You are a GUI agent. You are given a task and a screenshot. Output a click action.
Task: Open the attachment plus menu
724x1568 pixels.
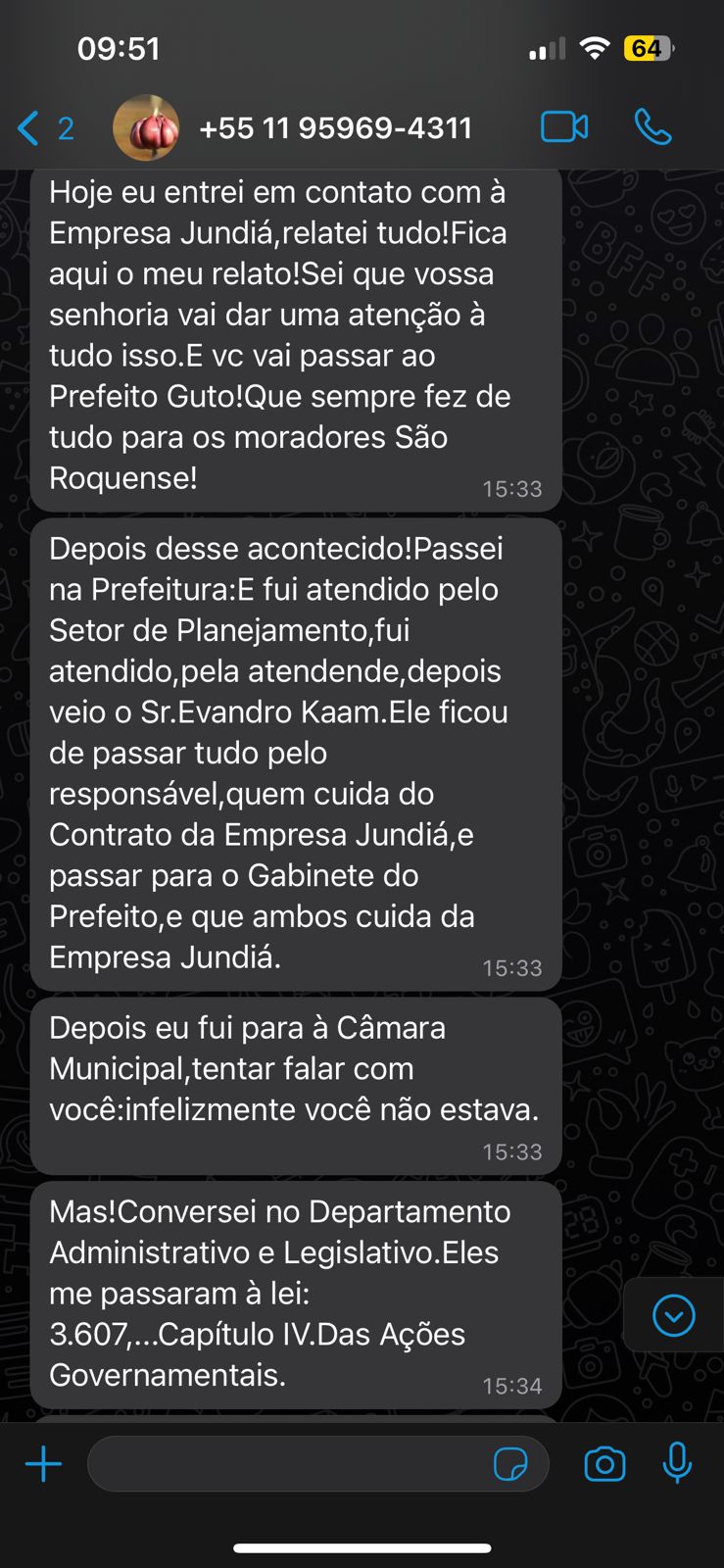click(x=43, y=1464)
